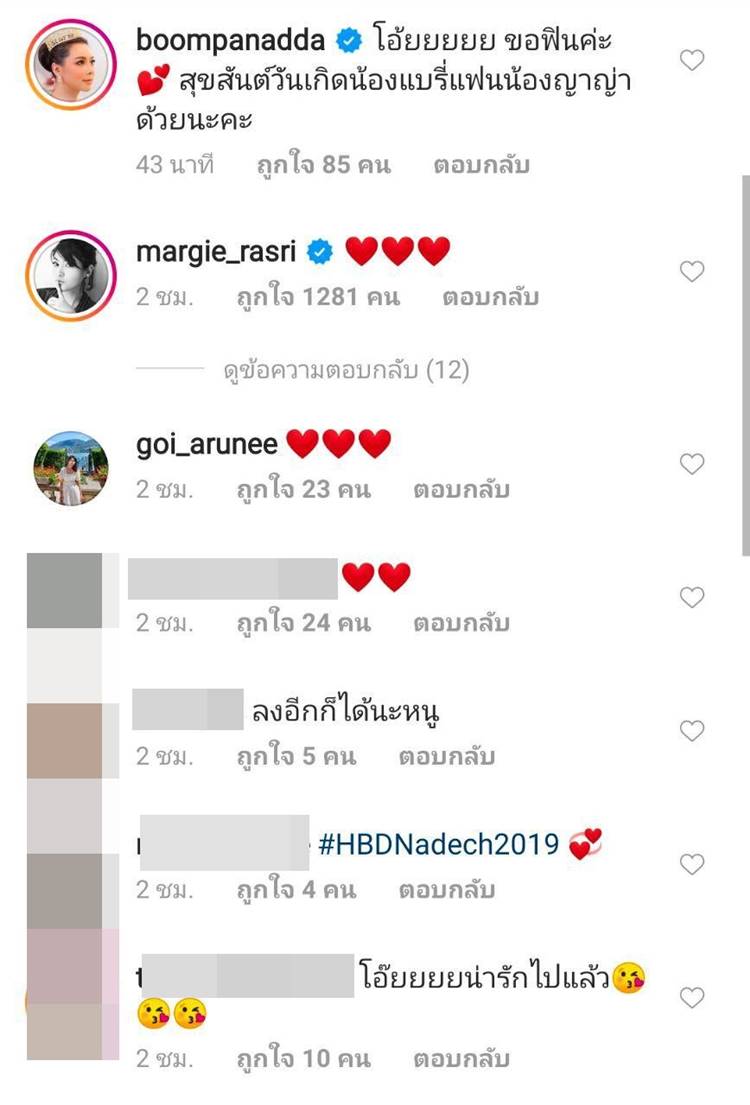Reply to the comment ลงอีกก็ได้นะหนู

tap(447, 757)
